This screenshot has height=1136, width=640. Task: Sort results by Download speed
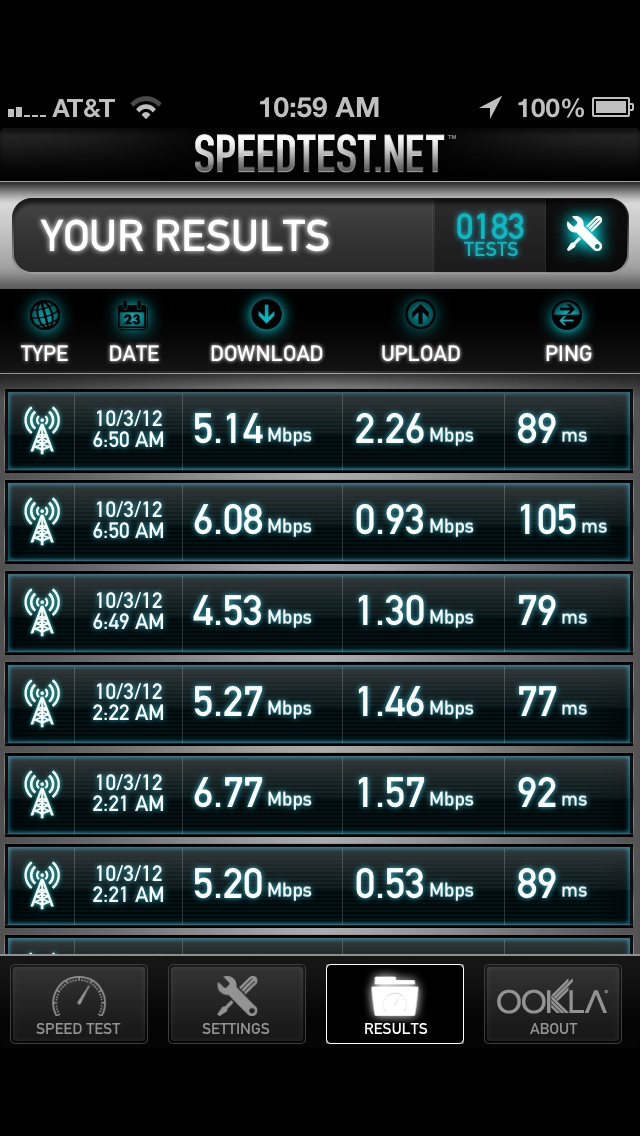pyautogui.click(x=266, y=333)
